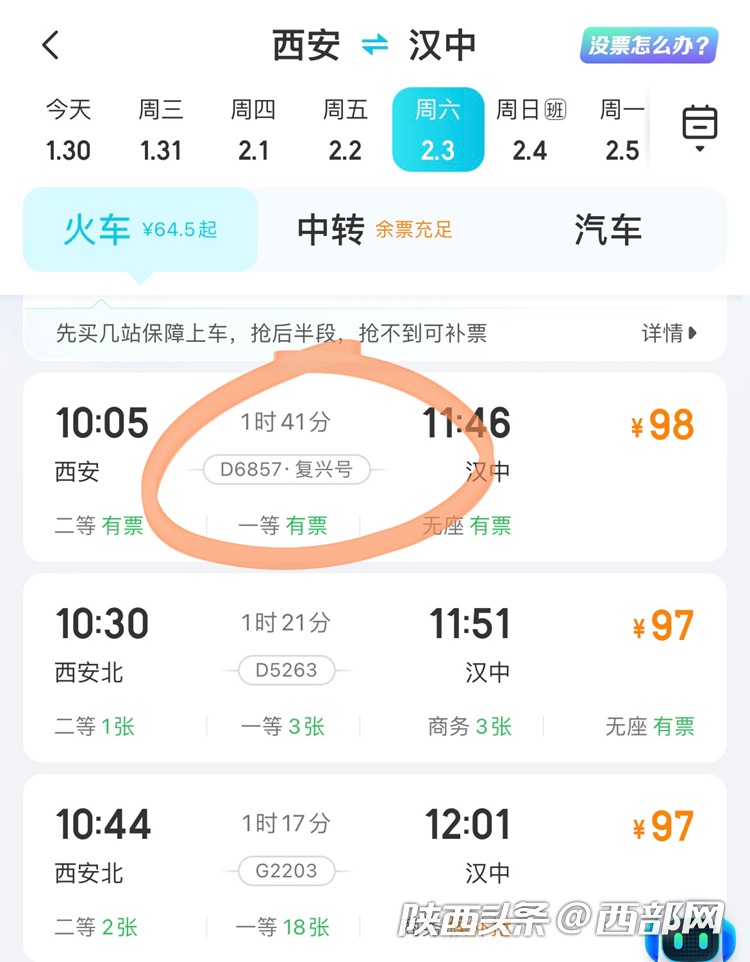Image resolution: width=750 pixels, height=962 pixels.
Task: Swap Xi'an and Hanzhong directions
Action: coord(375,45)
